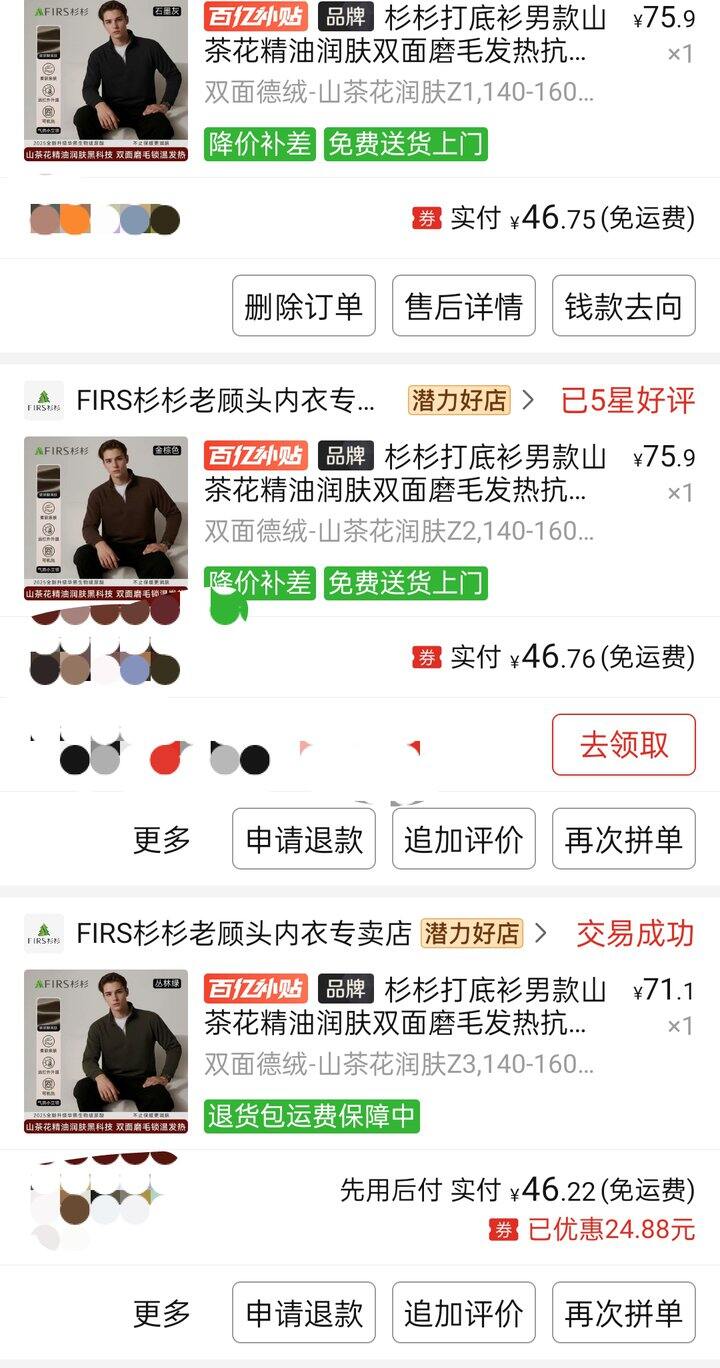The width and height of the screenshot is (720, 1368).
Task: Tap 追加评价 on the 交易成功 order
Action: pyautogui.click(x=463, y=1312)
